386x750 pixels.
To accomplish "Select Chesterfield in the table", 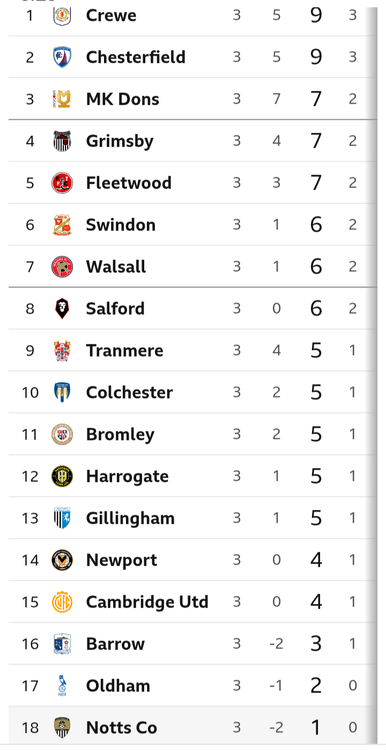I will (x=135, y=57).
